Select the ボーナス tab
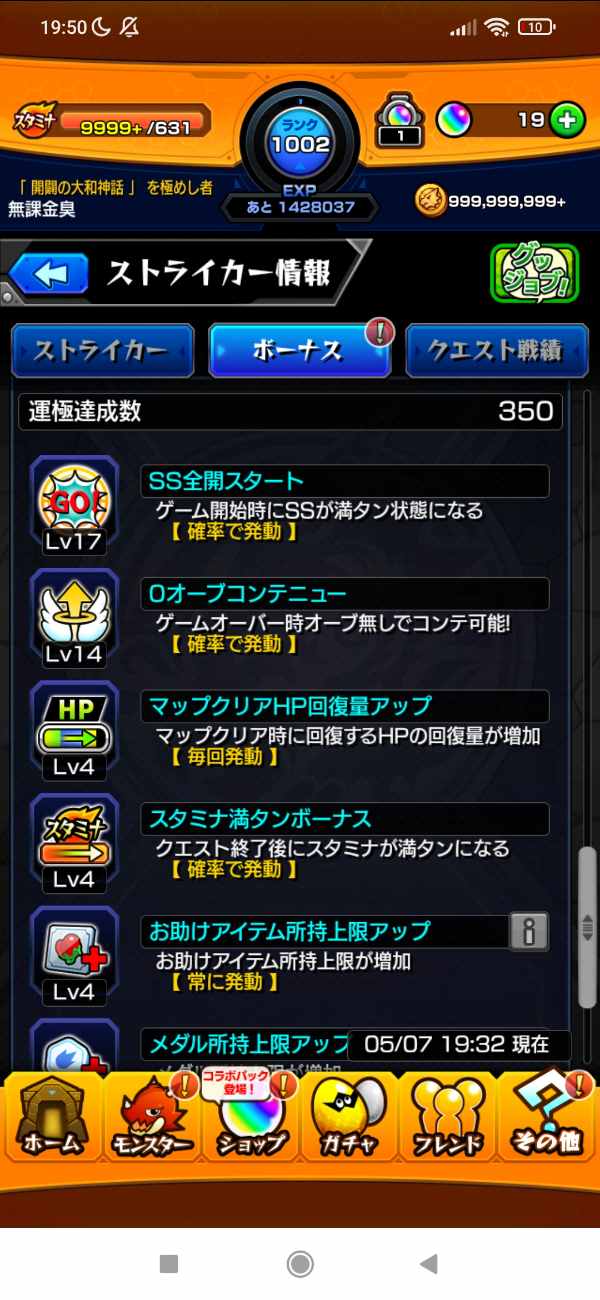600x1300 pixels. [299, 351]
